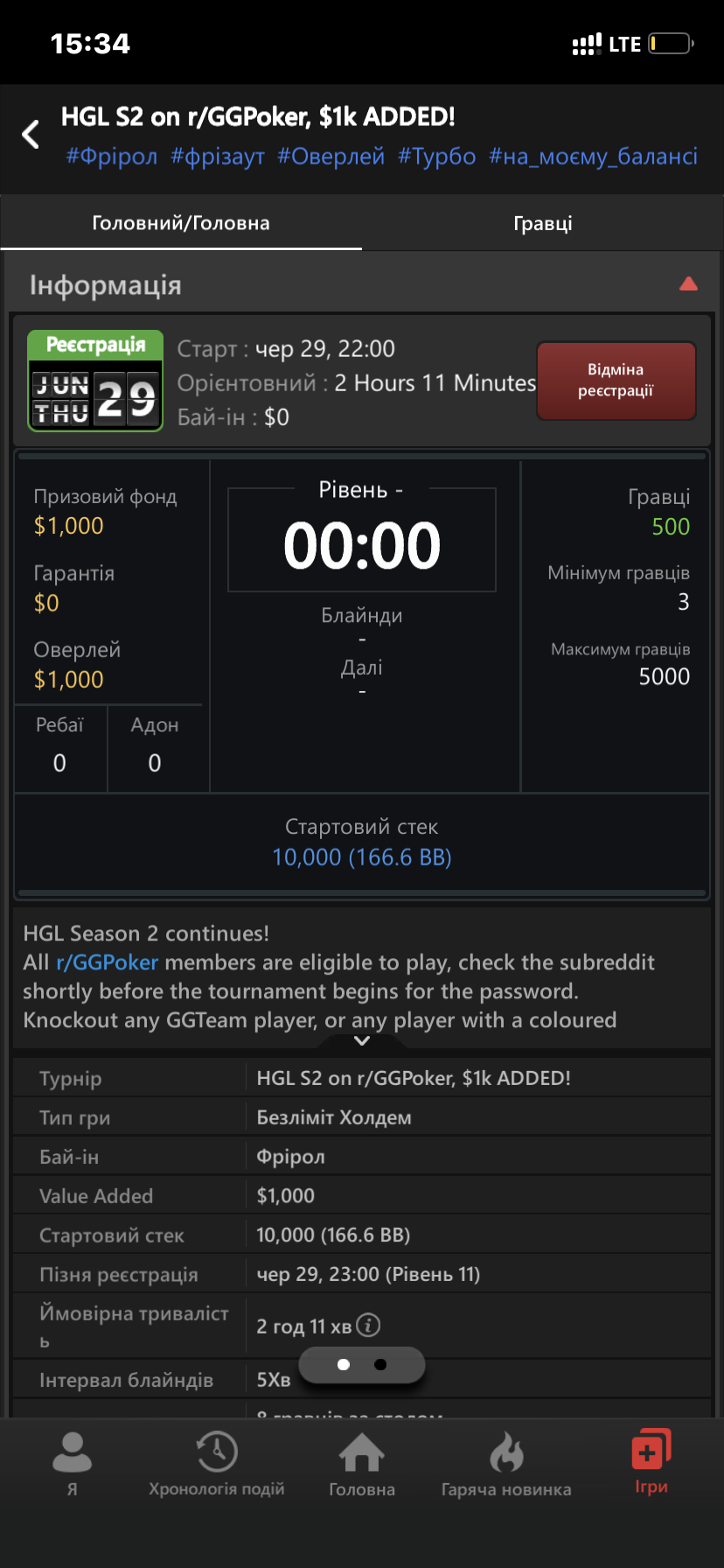The height and width of the screenshot is (1568, 724).
Task: Tap the #Оверлей hashtag
Action: [x=331, y=157]
